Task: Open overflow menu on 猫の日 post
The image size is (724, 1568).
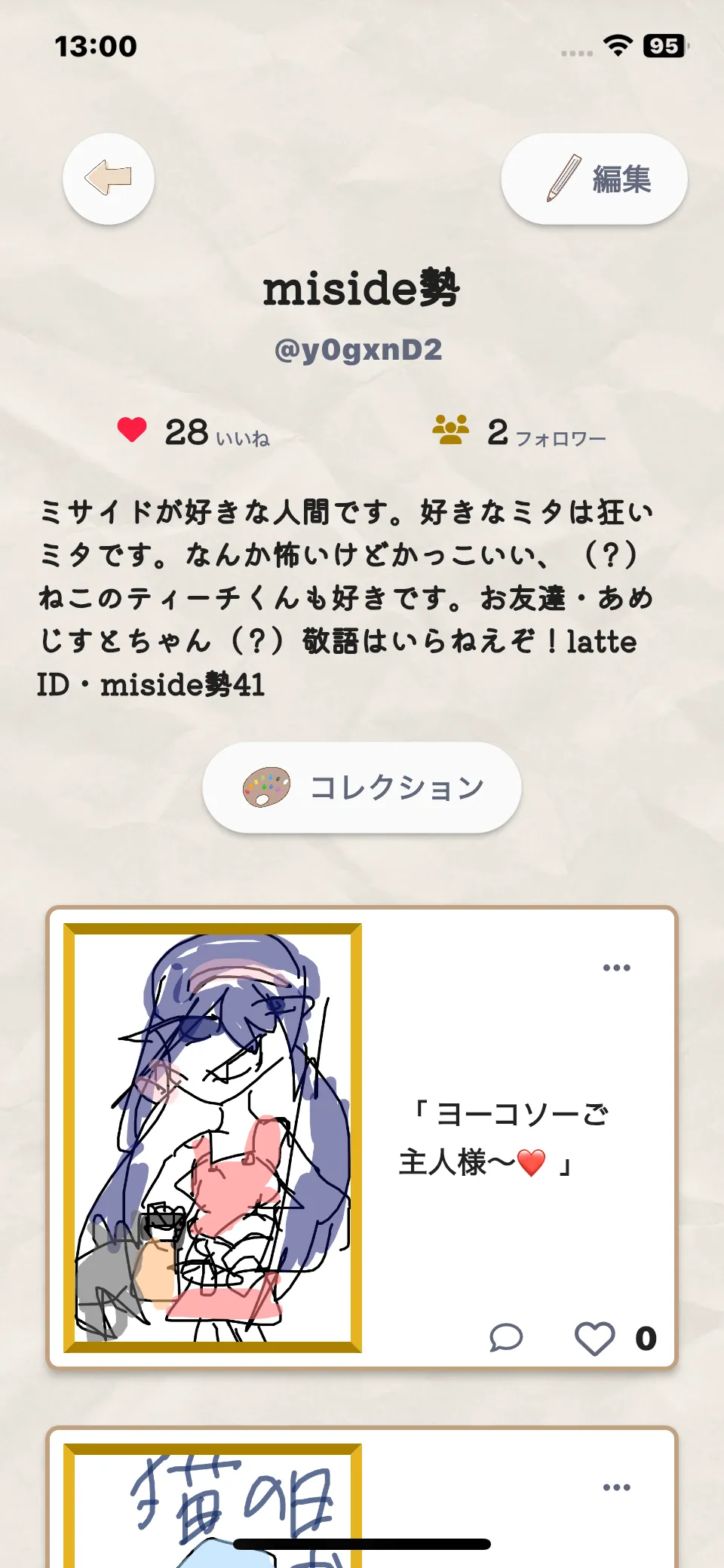Action: coord(617,1487)
